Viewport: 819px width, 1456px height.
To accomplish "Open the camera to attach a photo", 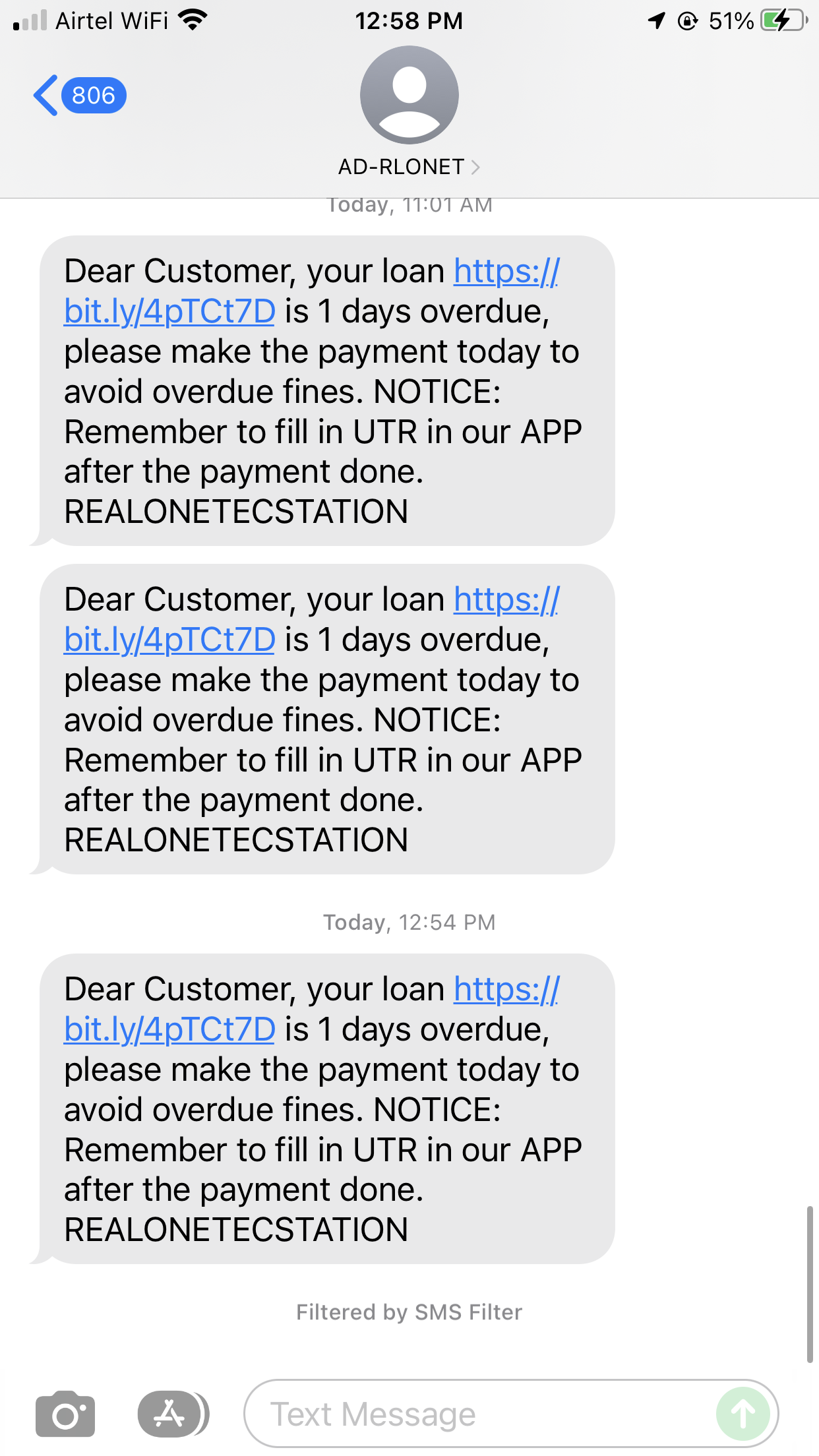I will (65, 1414).
